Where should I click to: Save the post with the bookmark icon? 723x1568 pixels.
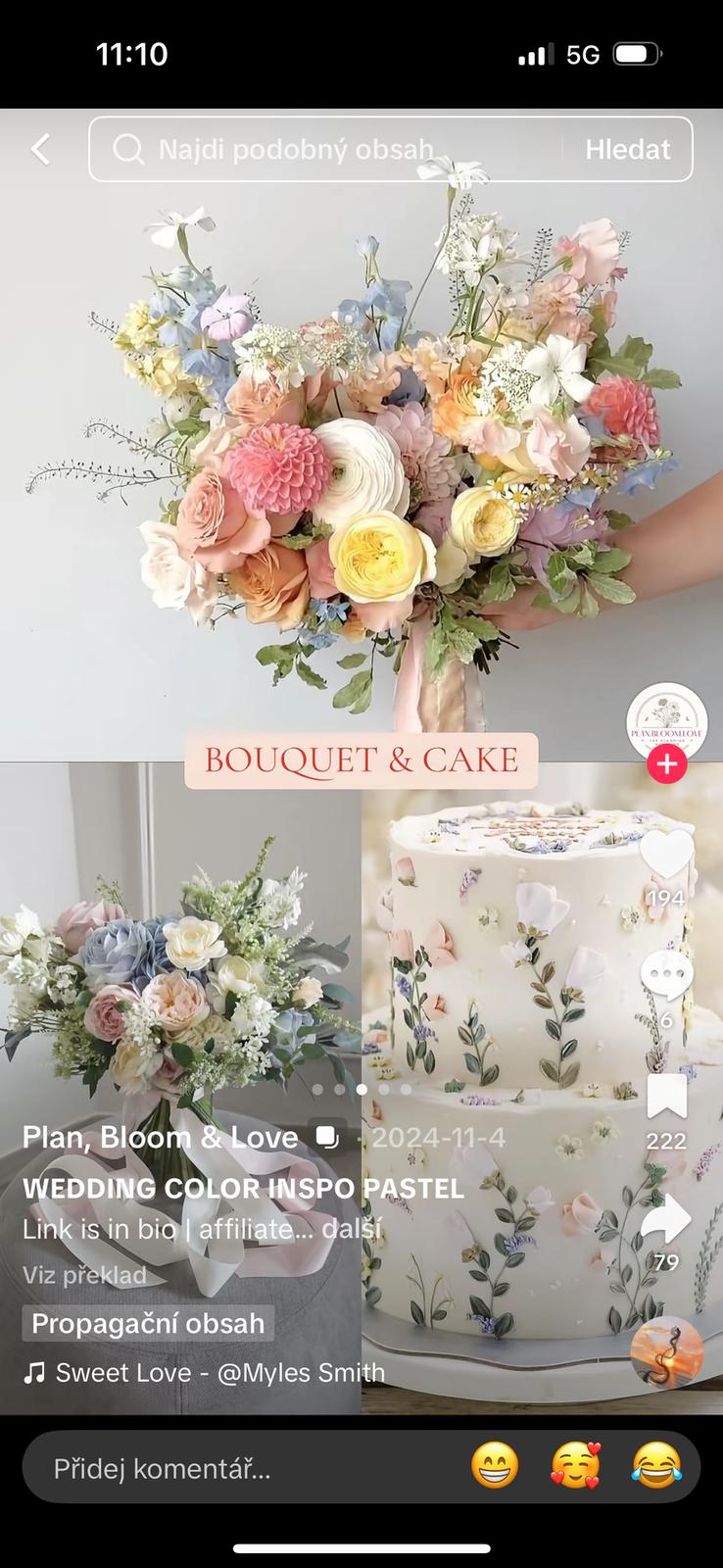point(666,1098)
